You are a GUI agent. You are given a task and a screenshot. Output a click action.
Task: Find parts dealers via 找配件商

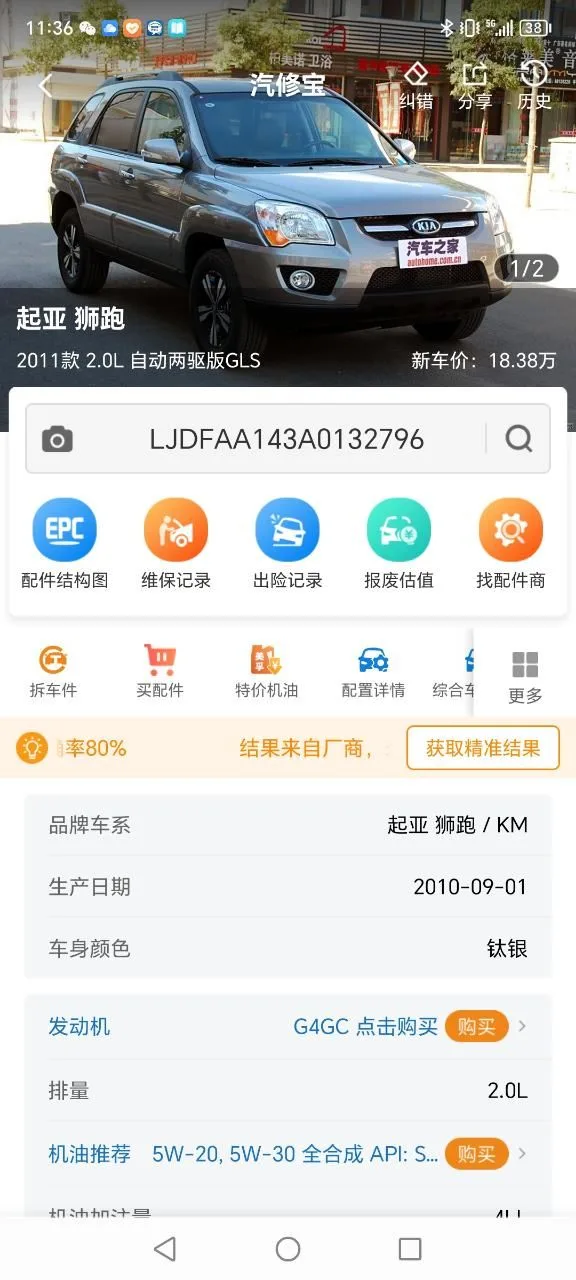pos(511,544)
